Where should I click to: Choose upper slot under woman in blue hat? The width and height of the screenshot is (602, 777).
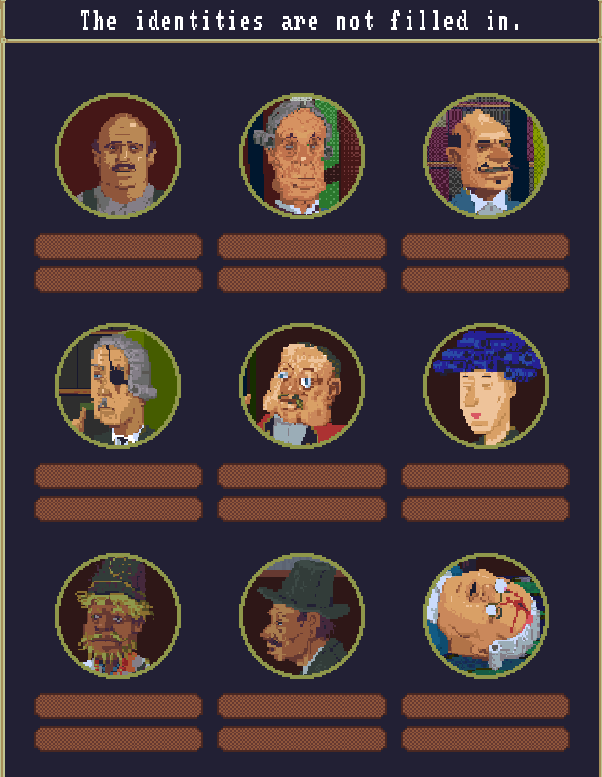click(x=485, y=476)
